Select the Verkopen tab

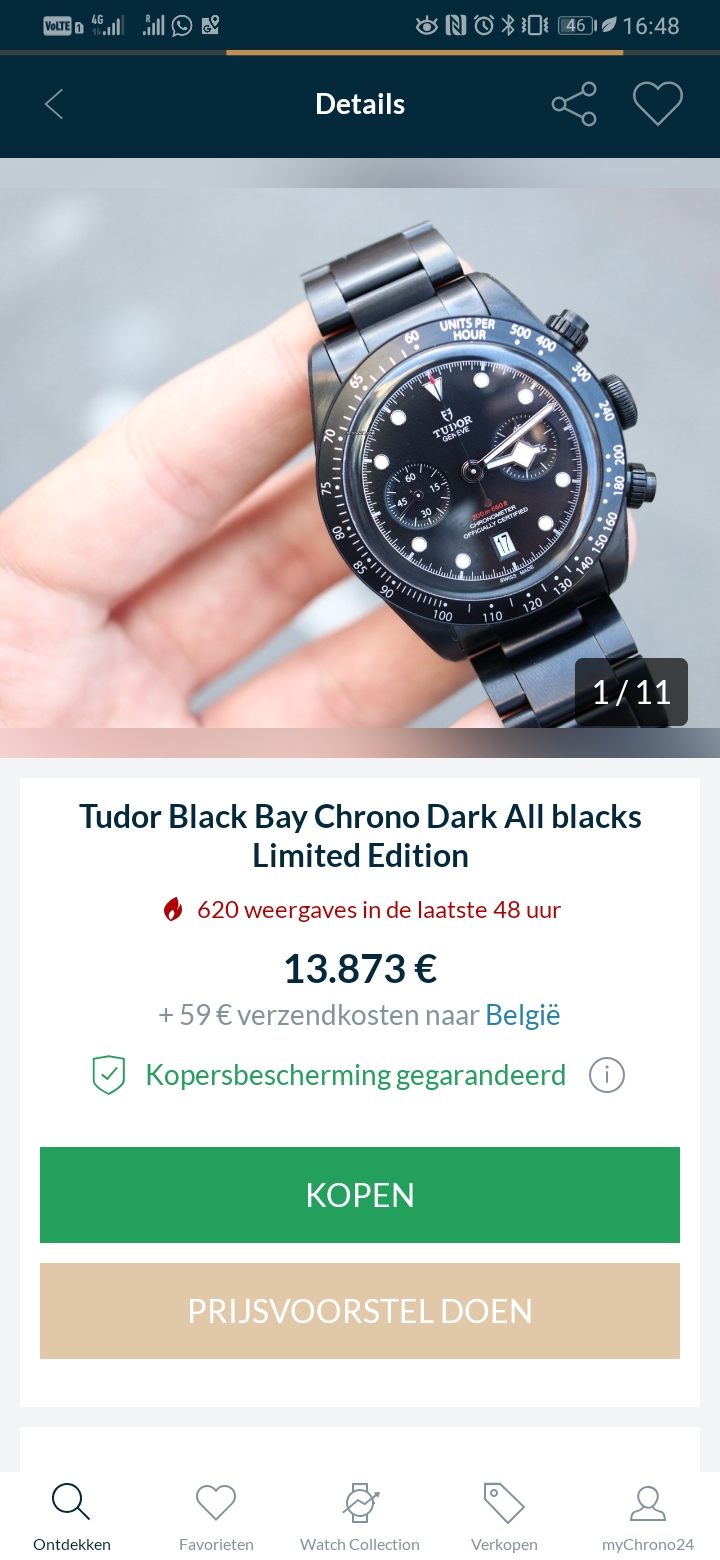pos(504,1517)
